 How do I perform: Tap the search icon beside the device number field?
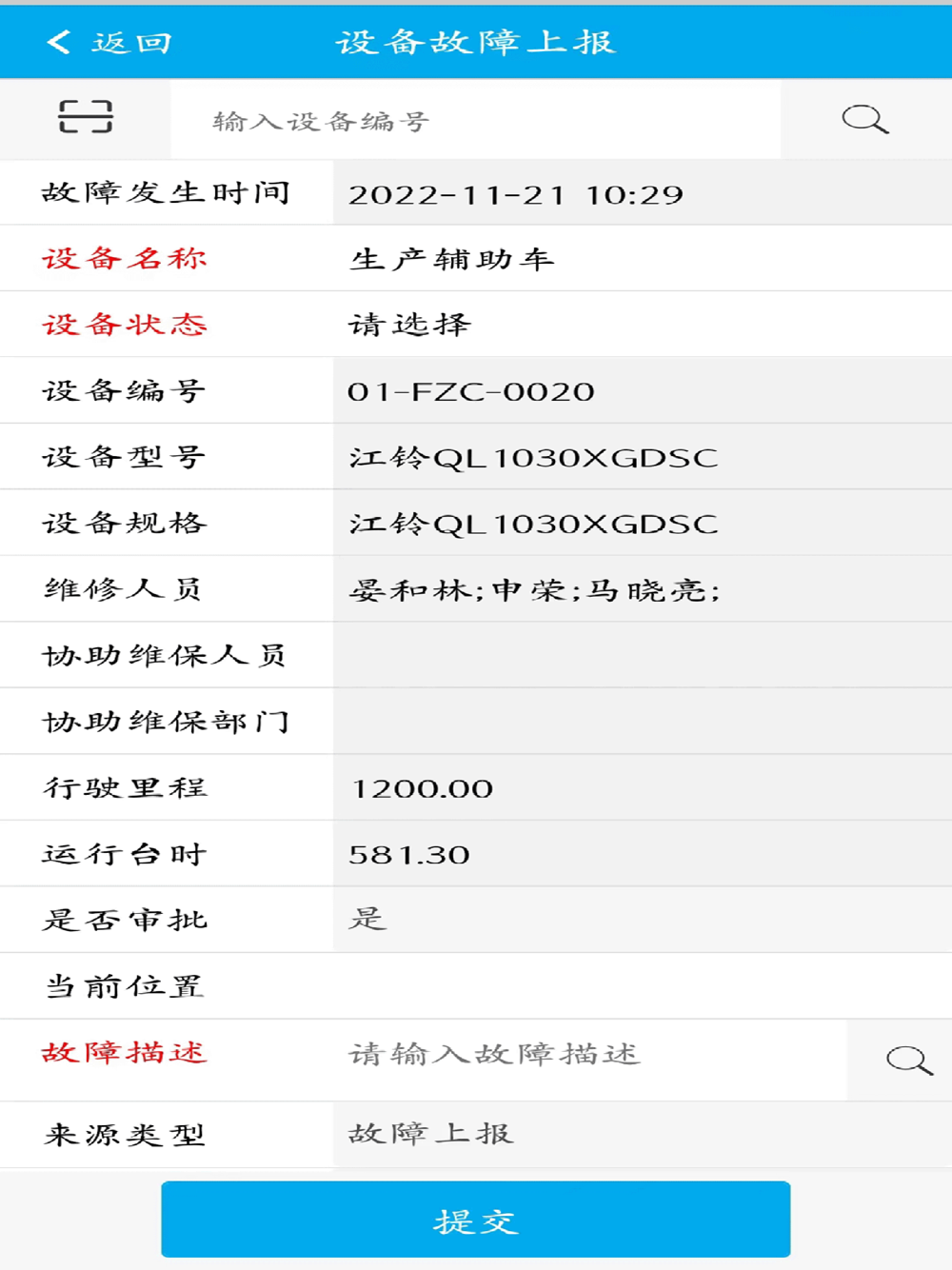point(864,120)
